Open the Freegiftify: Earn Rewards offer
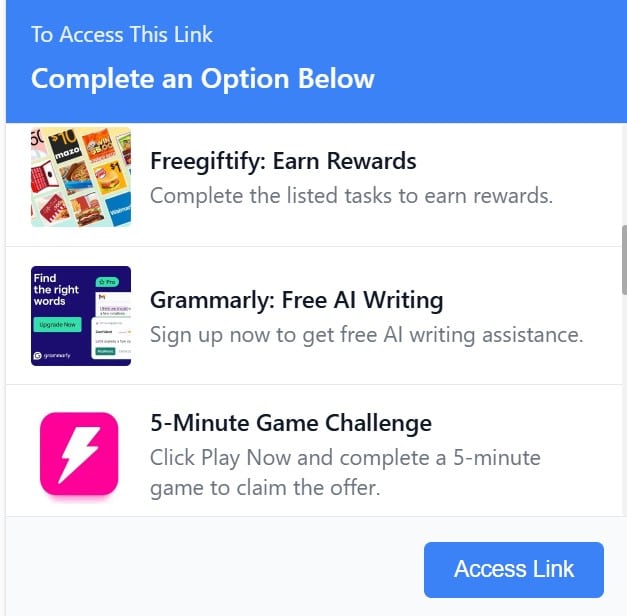 (x=283, y=161)
